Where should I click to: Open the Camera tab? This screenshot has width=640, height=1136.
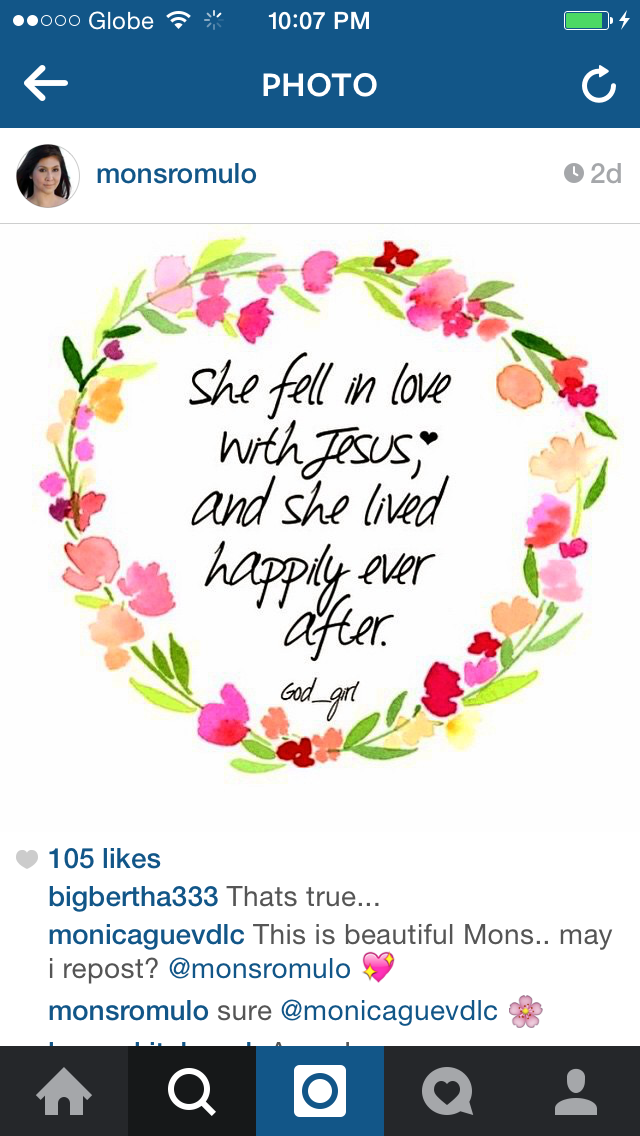tap(320, 1091)
